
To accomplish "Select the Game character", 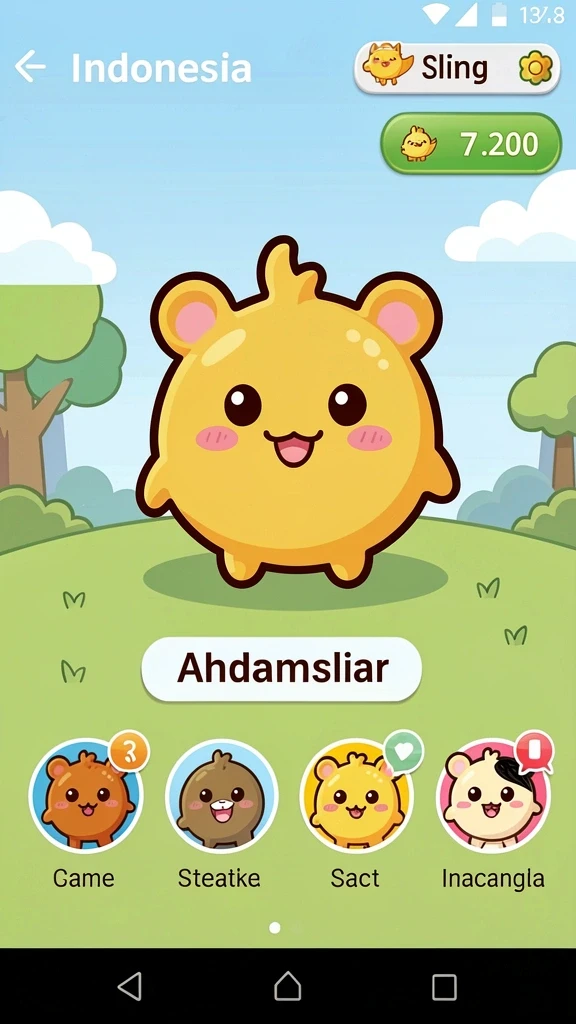I will point(86,795).
